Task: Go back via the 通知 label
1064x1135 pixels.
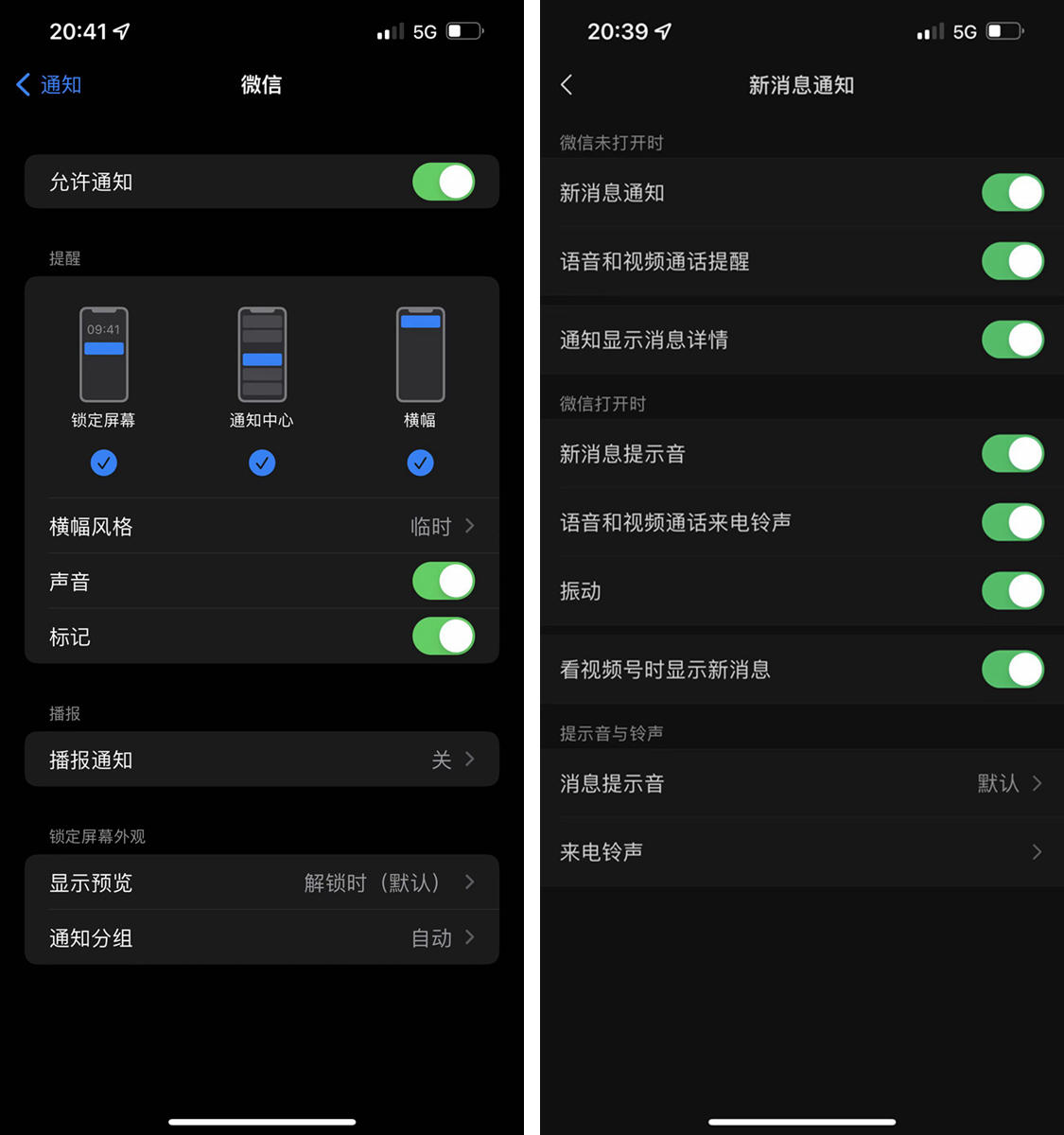Action: coord(61,85)
